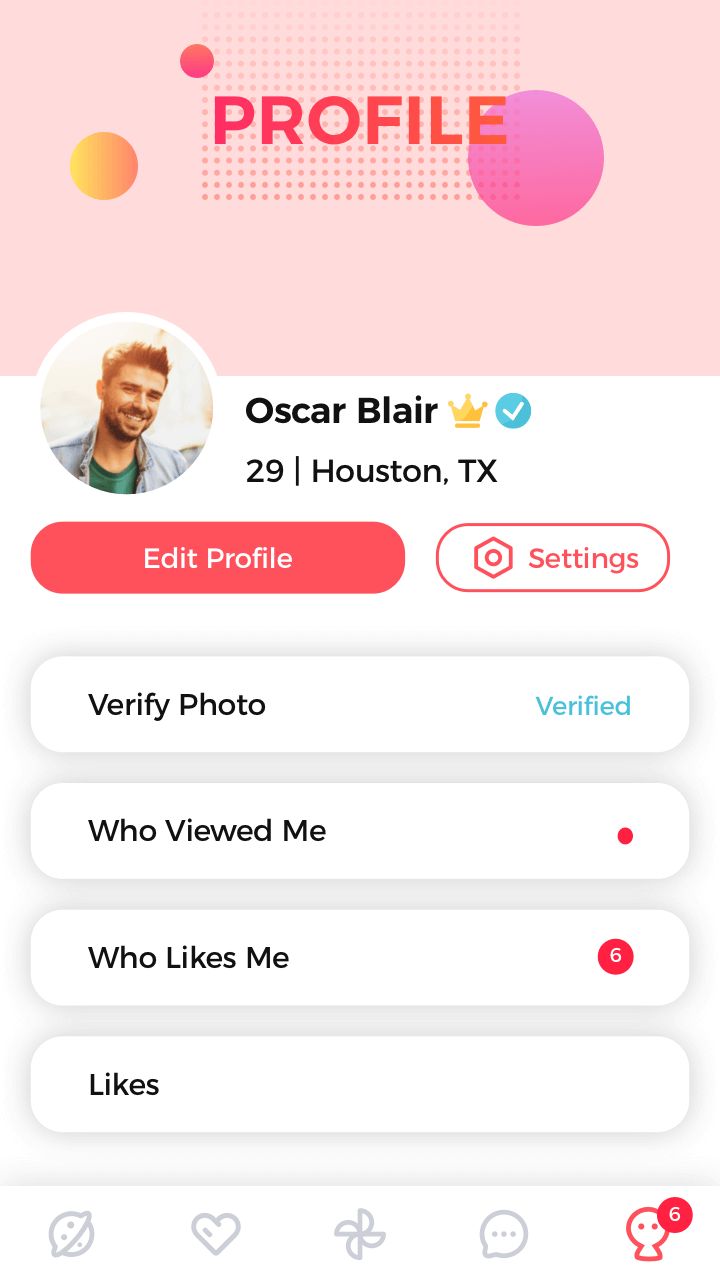Click the gold crown beside Oscar Blair

467,410
